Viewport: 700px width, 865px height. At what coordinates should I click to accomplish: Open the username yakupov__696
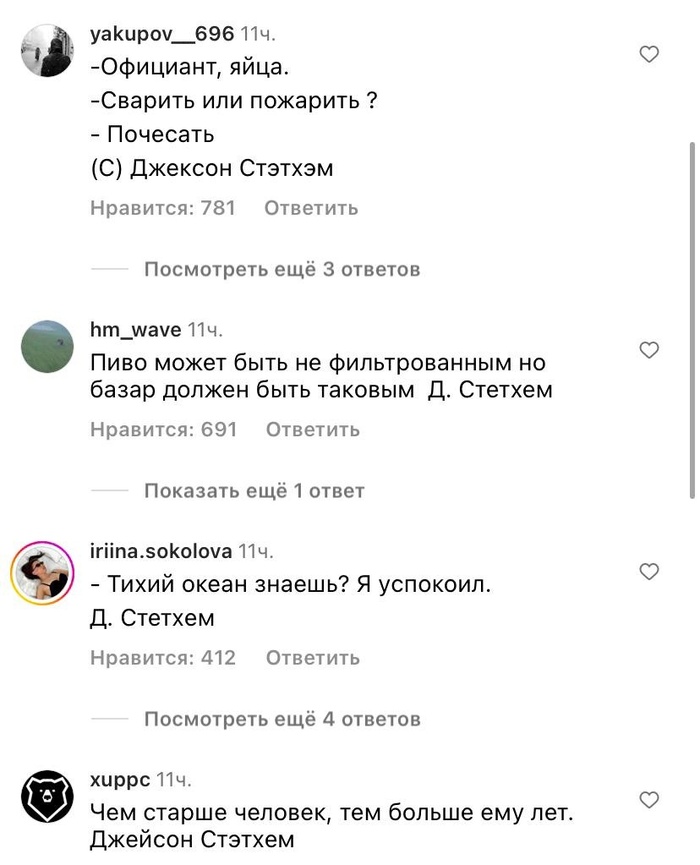click(162, 34)
